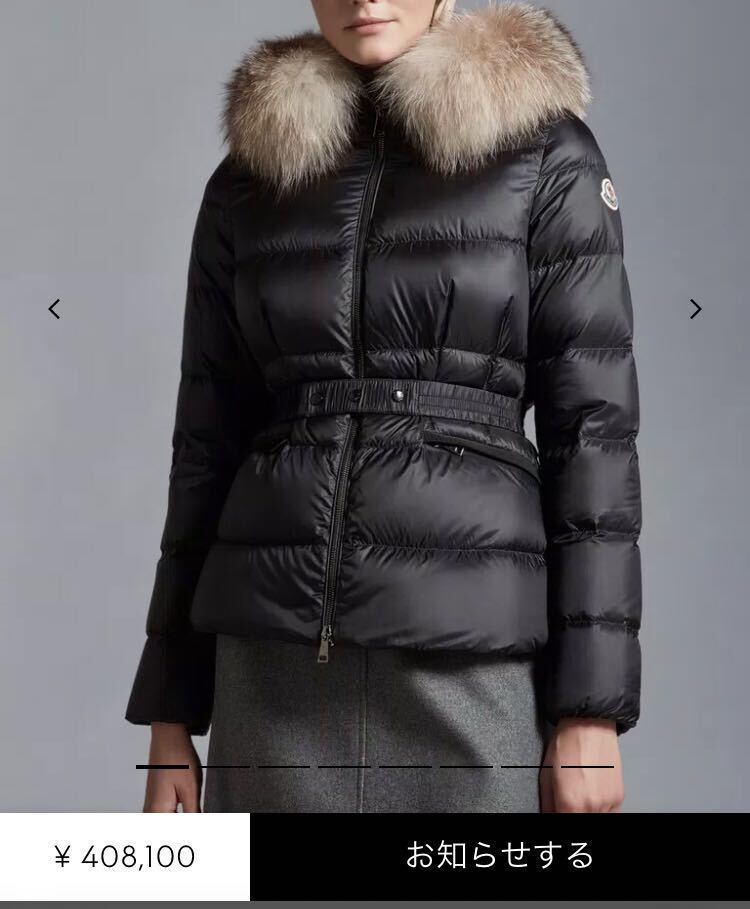Show the next product image
This screenshot has height=909, width=750.
[x=696, y=309]
